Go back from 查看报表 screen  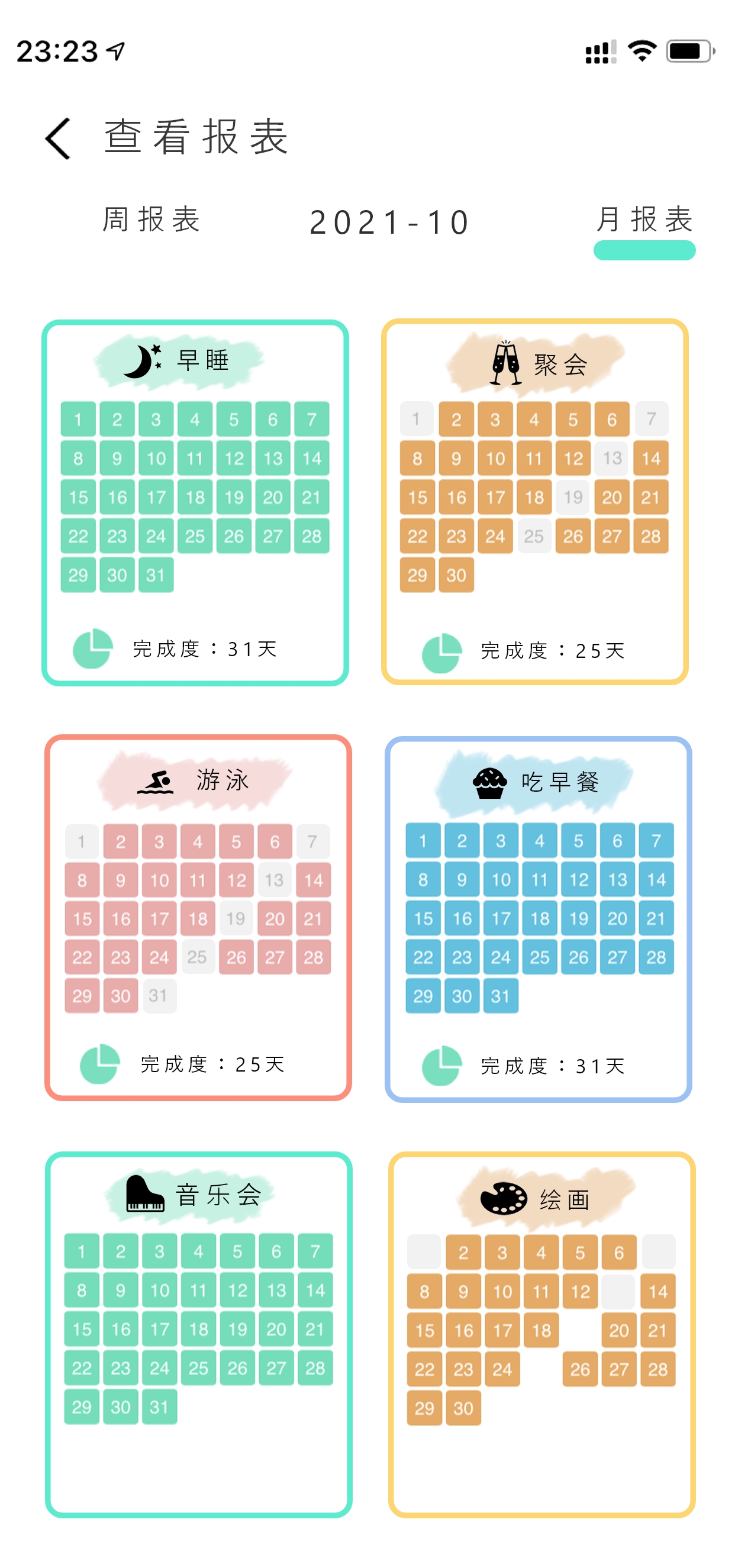59,139
